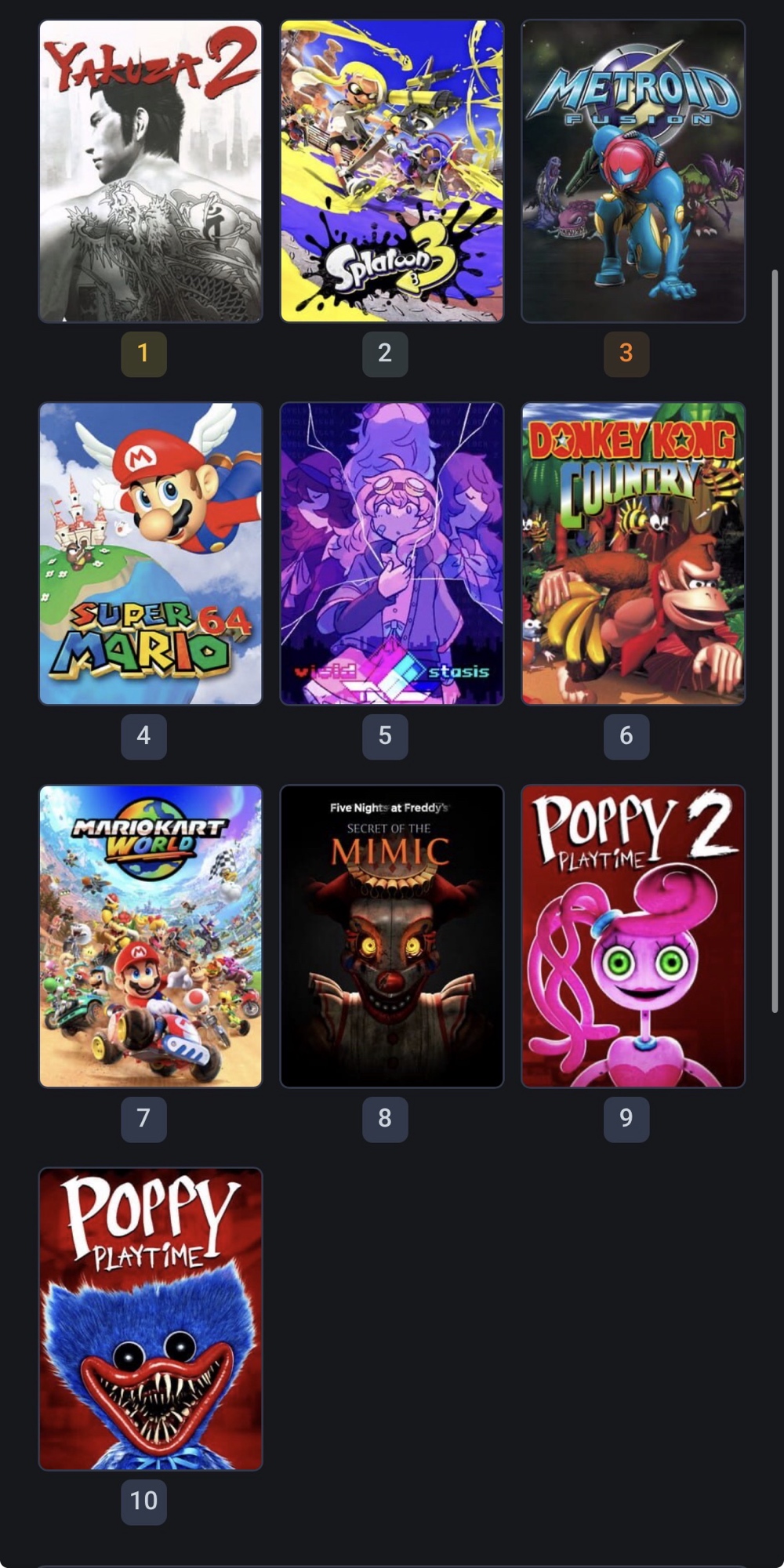
Task: Open Secret of the Mimic cover
Action: pyautogui.click(x=392, y=936)
